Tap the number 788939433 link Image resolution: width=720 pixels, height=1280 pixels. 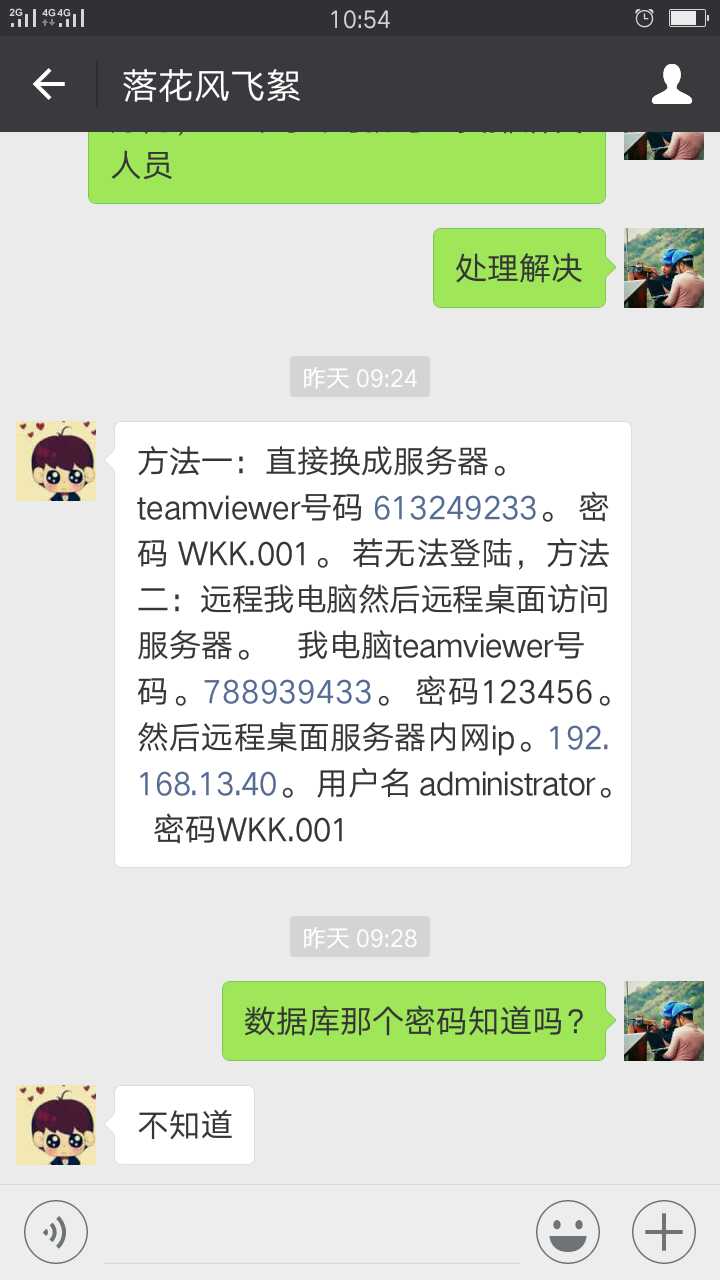point(288,692)
